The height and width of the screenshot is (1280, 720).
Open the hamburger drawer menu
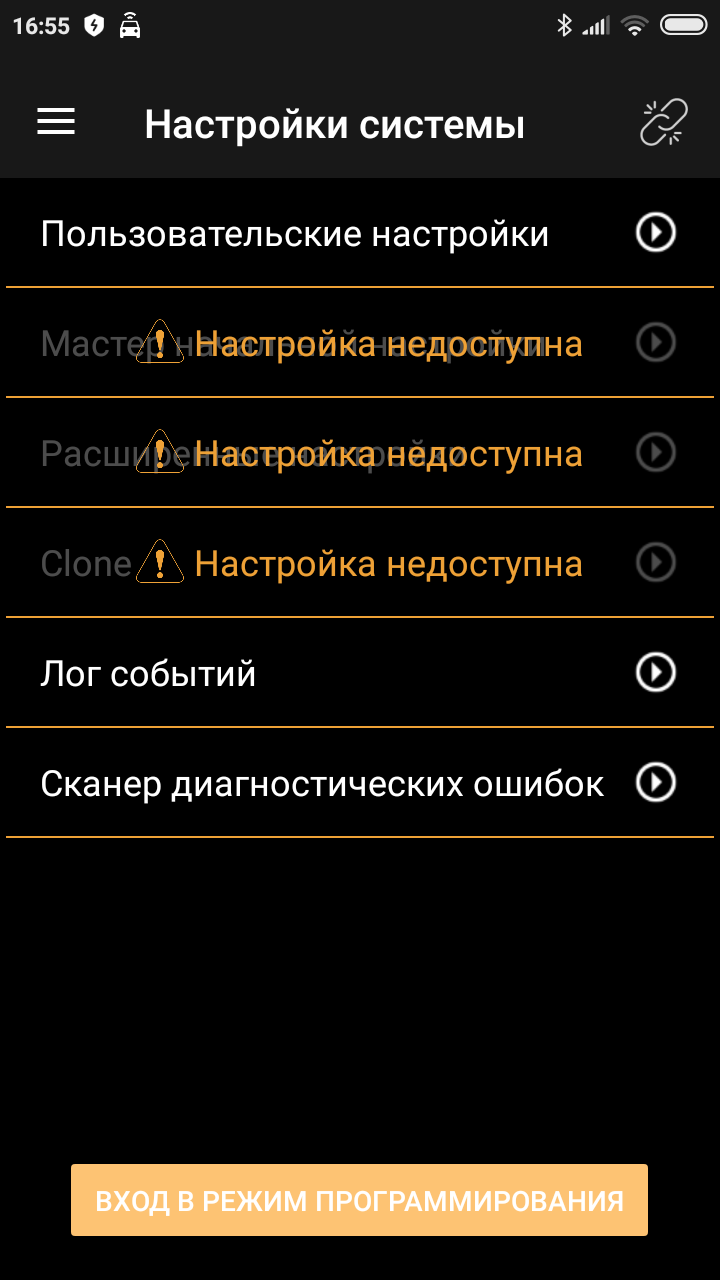[56, 122]
